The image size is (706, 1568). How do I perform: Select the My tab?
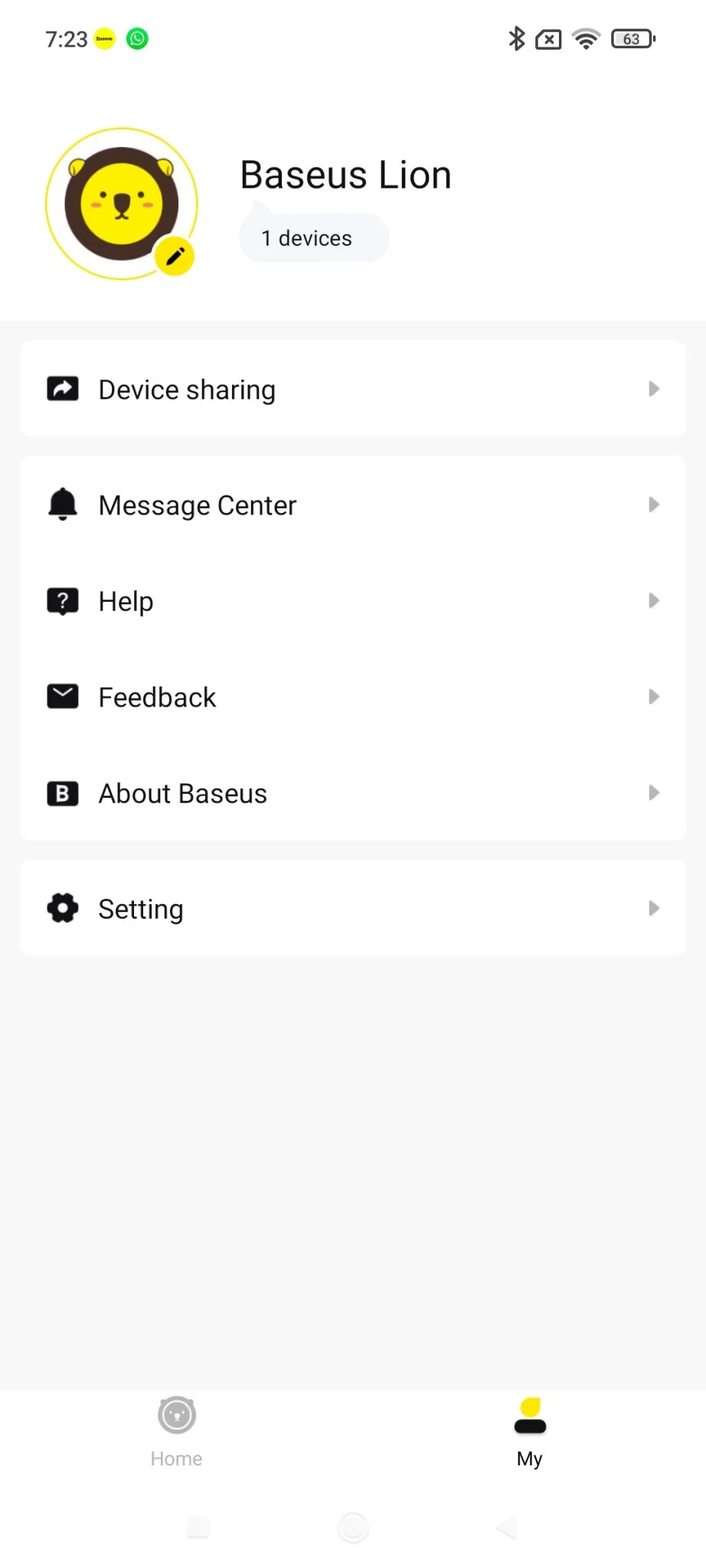[x=530, y=1430]
